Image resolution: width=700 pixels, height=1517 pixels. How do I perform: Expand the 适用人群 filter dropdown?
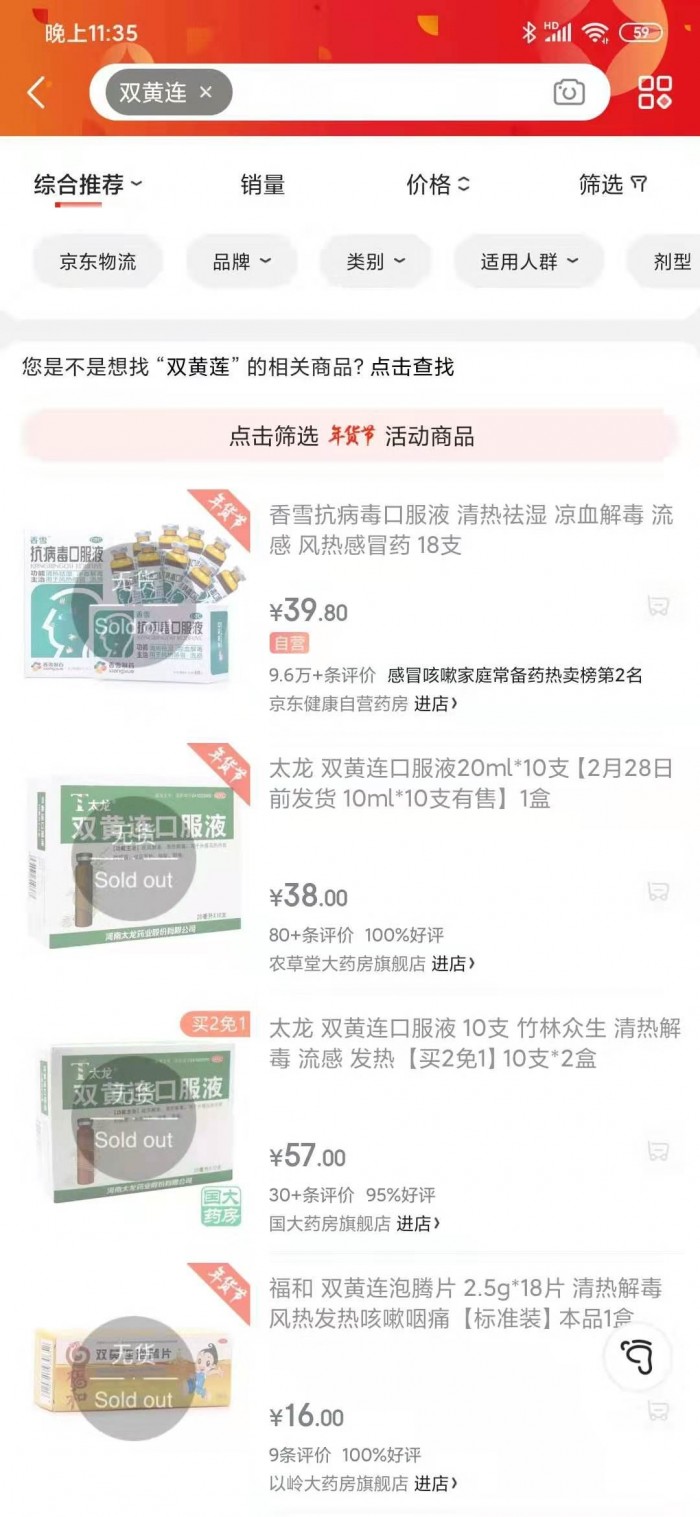(x=529, y=262)
